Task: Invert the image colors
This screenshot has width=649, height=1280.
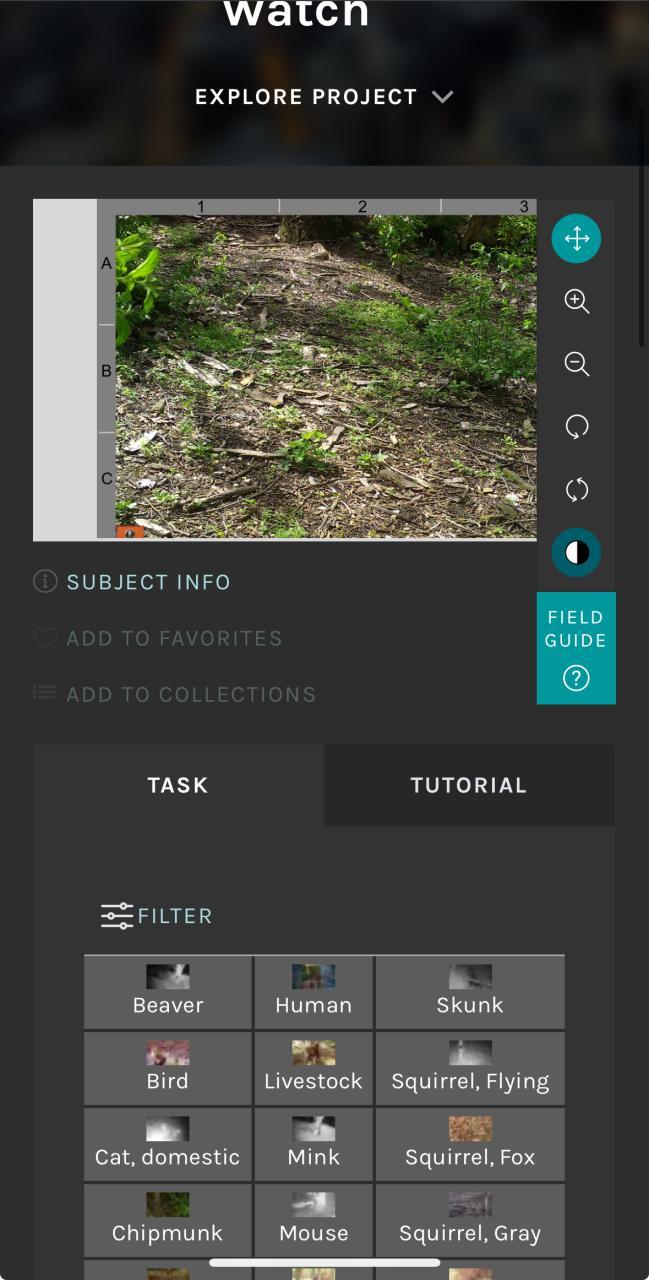Action: (576, 552)
